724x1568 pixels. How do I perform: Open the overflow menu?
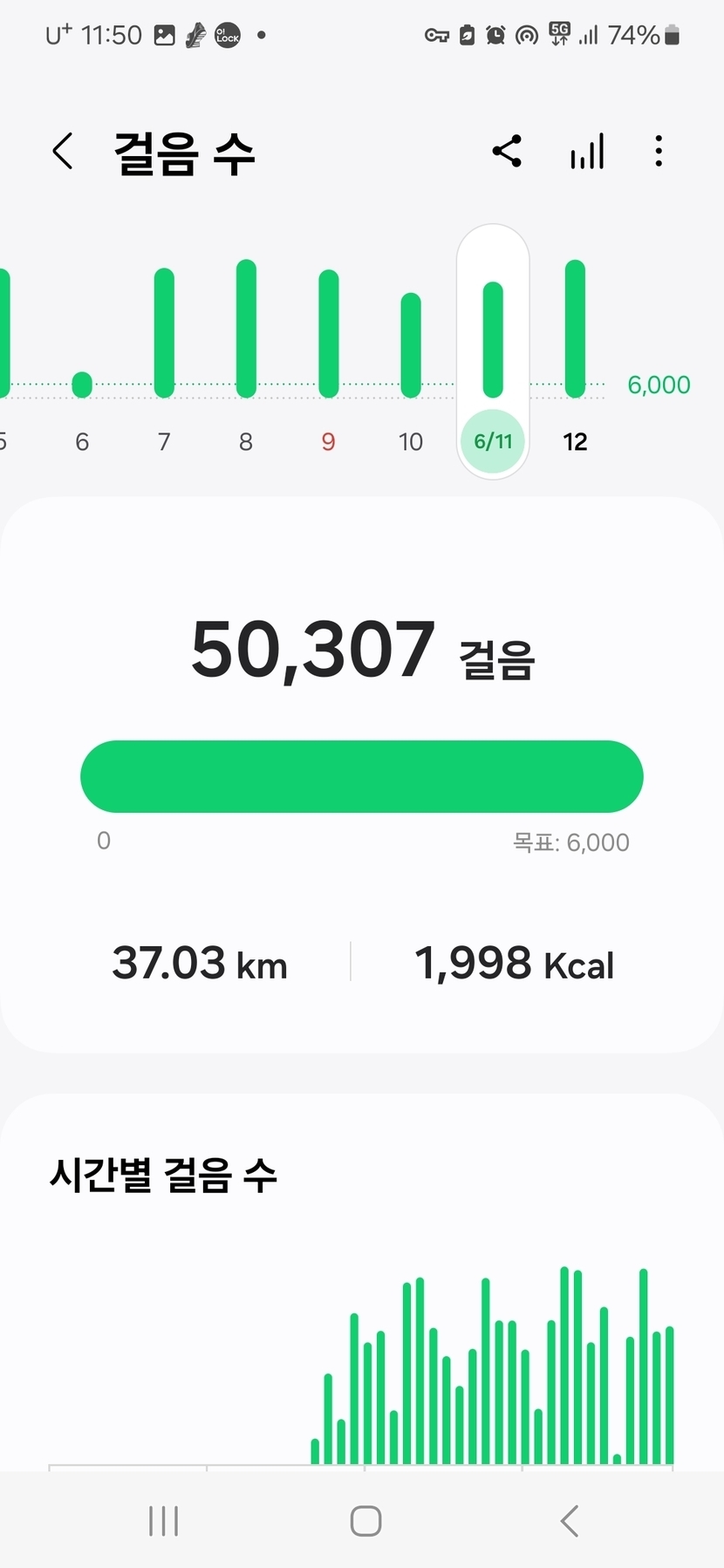pos(659,152)
